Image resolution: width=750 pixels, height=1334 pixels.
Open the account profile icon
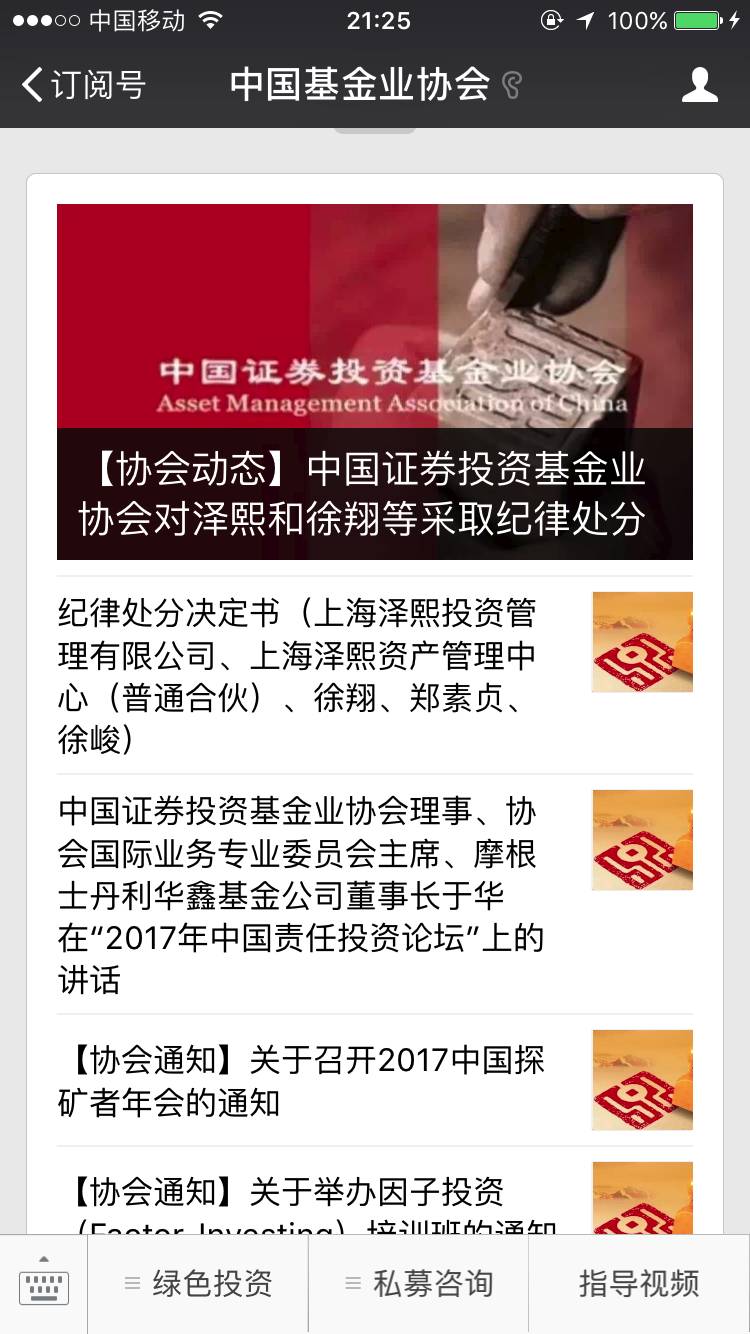pyautogui.click(x=699, y=85)
